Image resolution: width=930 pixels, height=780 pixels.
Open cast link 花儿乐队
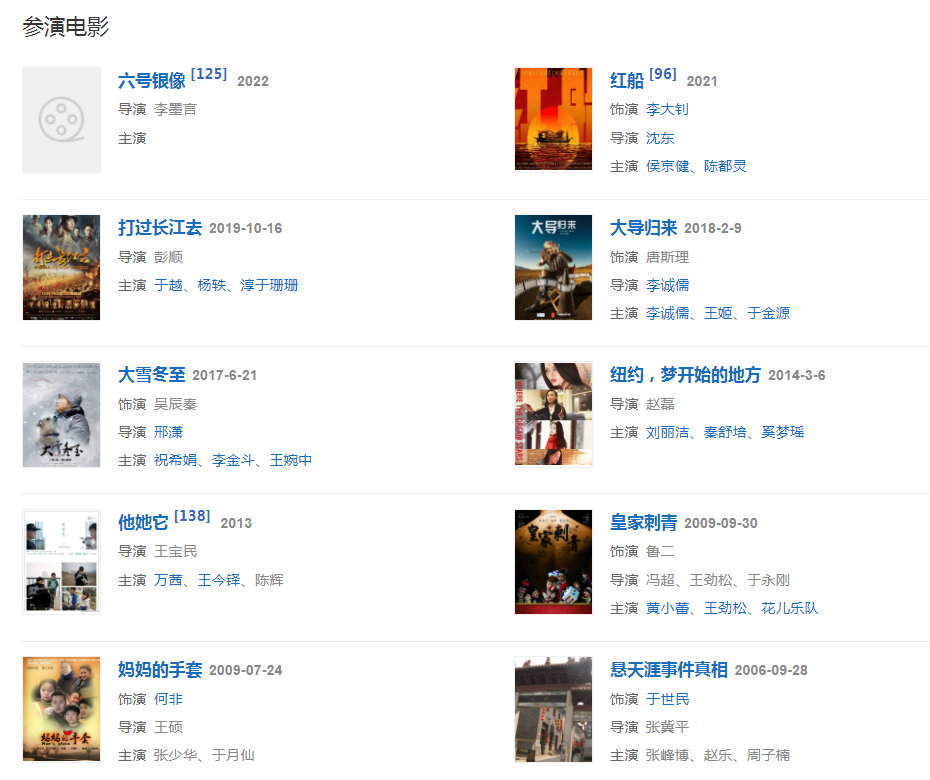[790, 608]
